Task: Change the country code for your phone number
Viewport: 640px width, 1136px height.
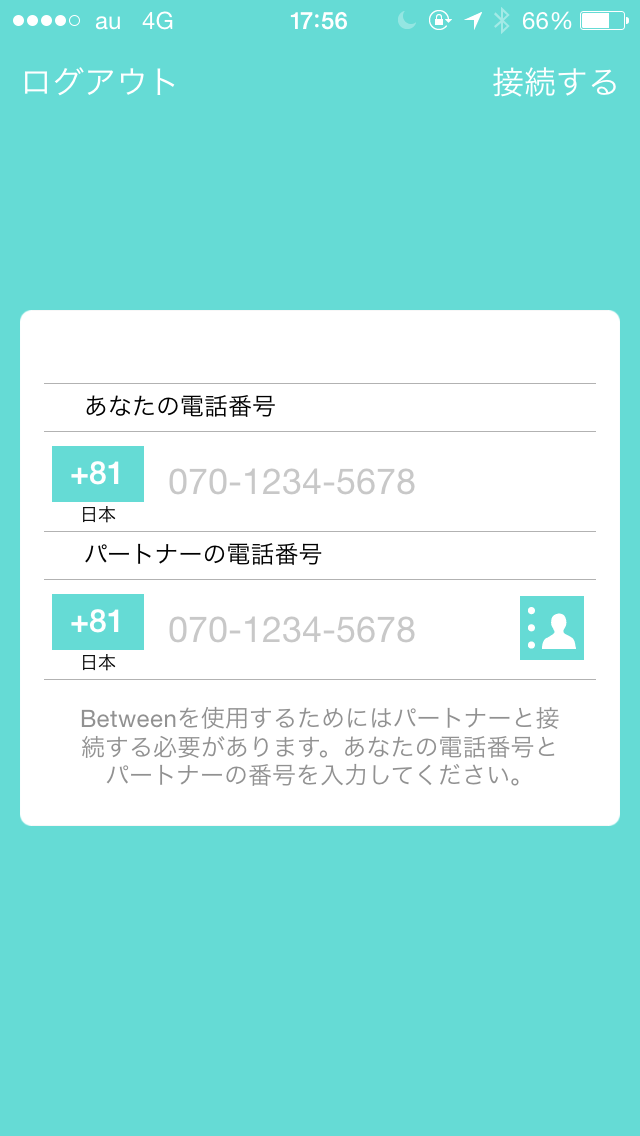Action: coord(98,474)
